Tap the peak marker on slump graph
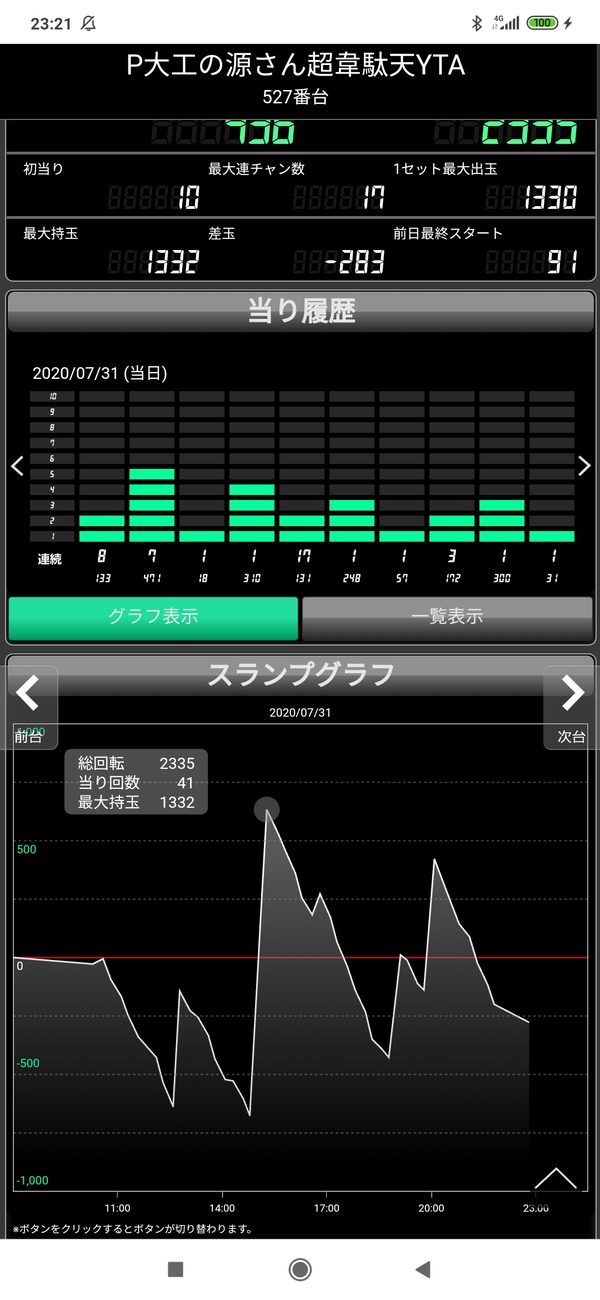 tap(266, 810)
